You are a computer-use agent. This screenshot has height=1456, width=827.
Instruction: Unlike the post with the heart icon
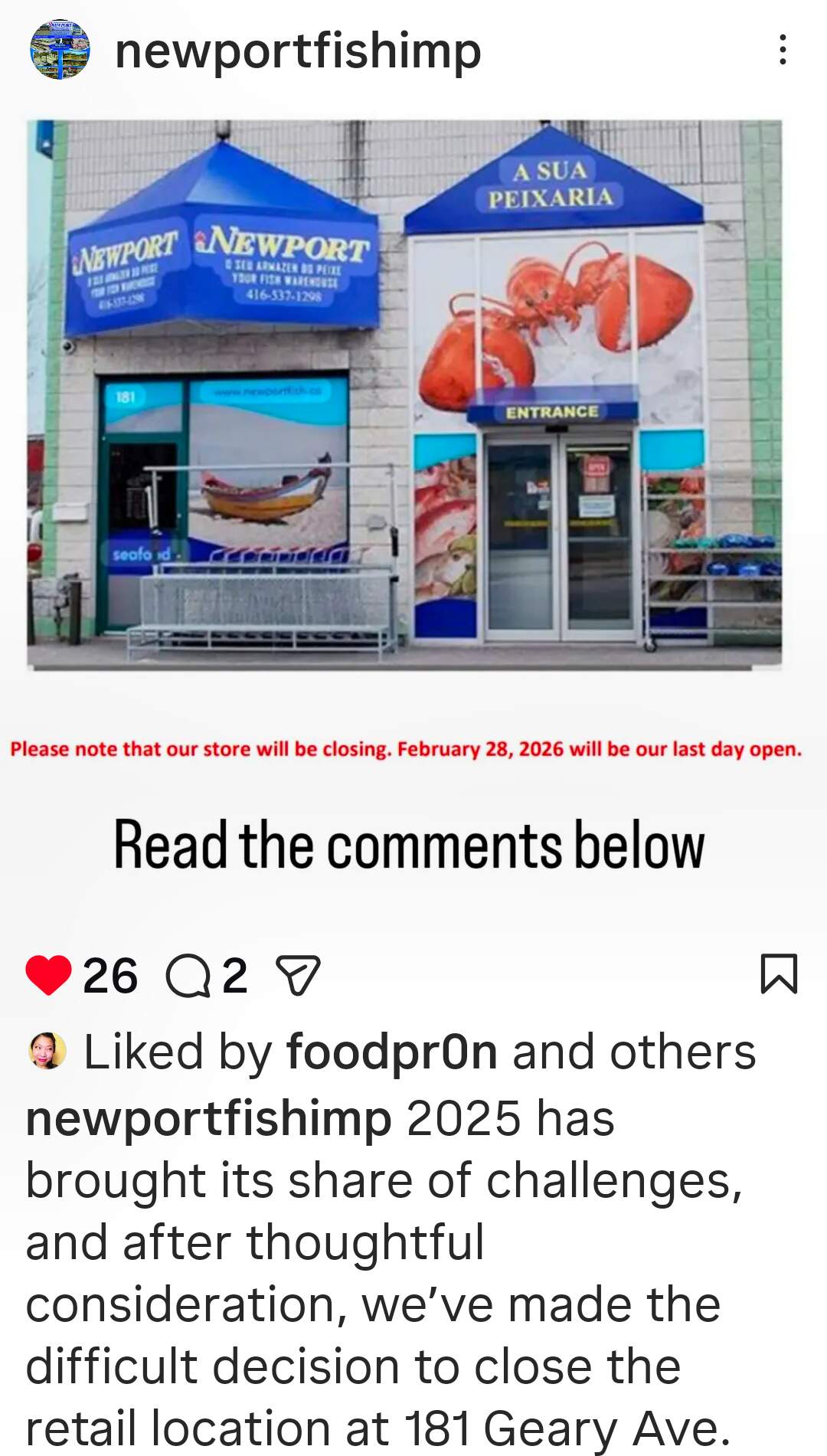(x=48, y=975)
